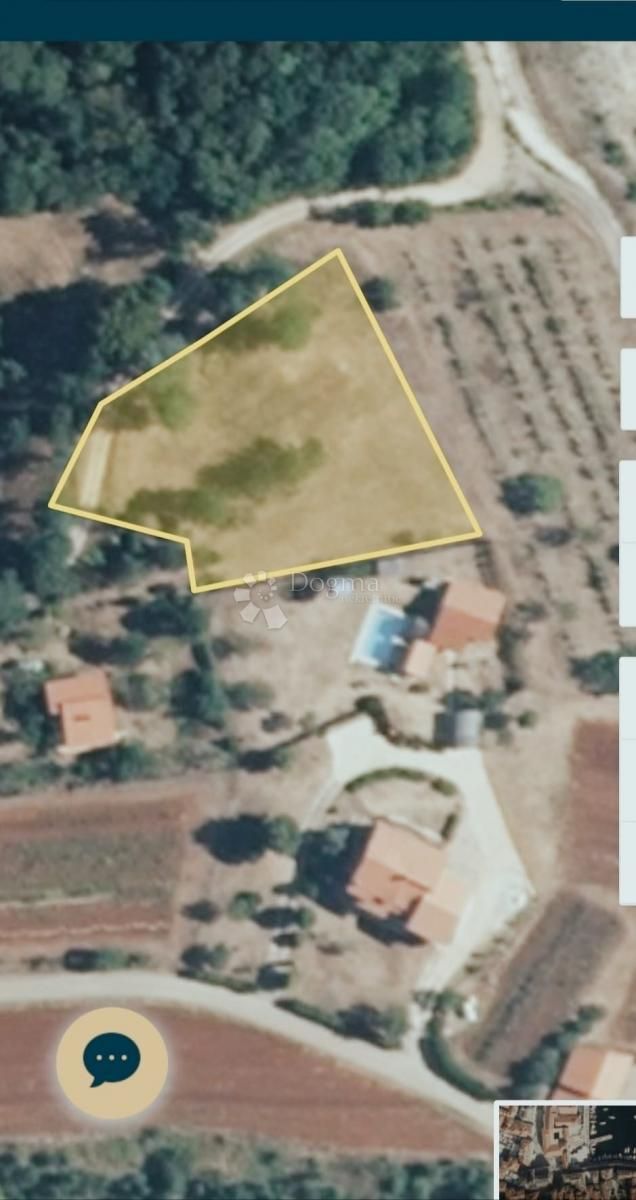Tap the mini map thumbnail
Image resolution: width=636 pixels, height=1200 pixels.
coord(567,1152)
